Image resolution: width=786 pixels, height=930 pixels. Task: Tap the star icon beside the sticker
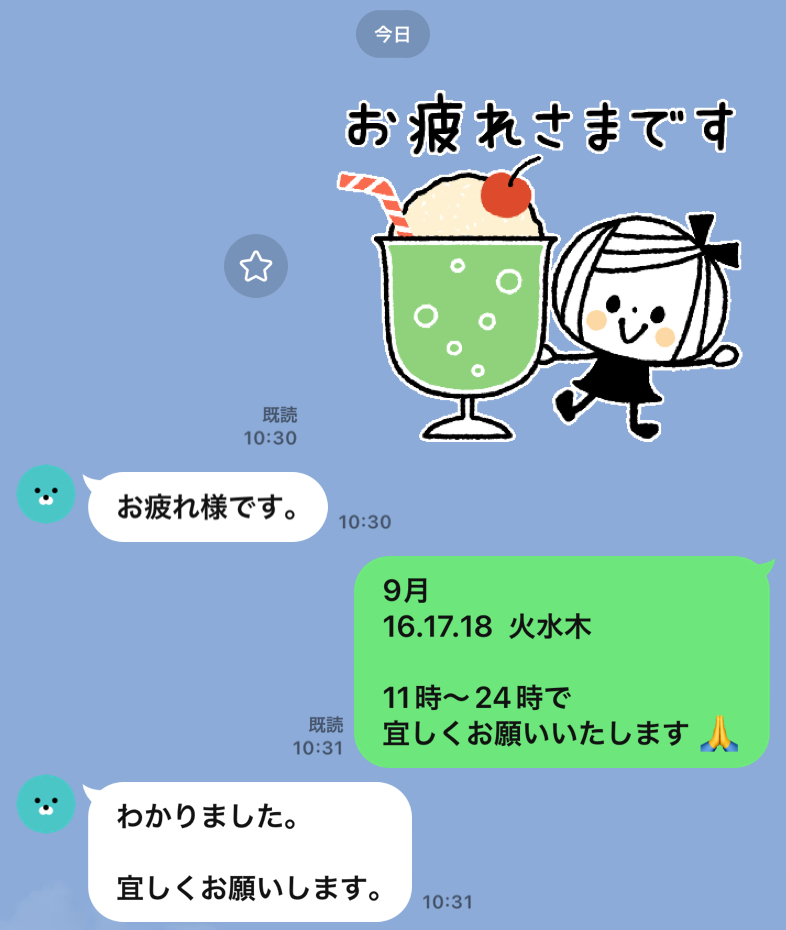click(256, 266)
